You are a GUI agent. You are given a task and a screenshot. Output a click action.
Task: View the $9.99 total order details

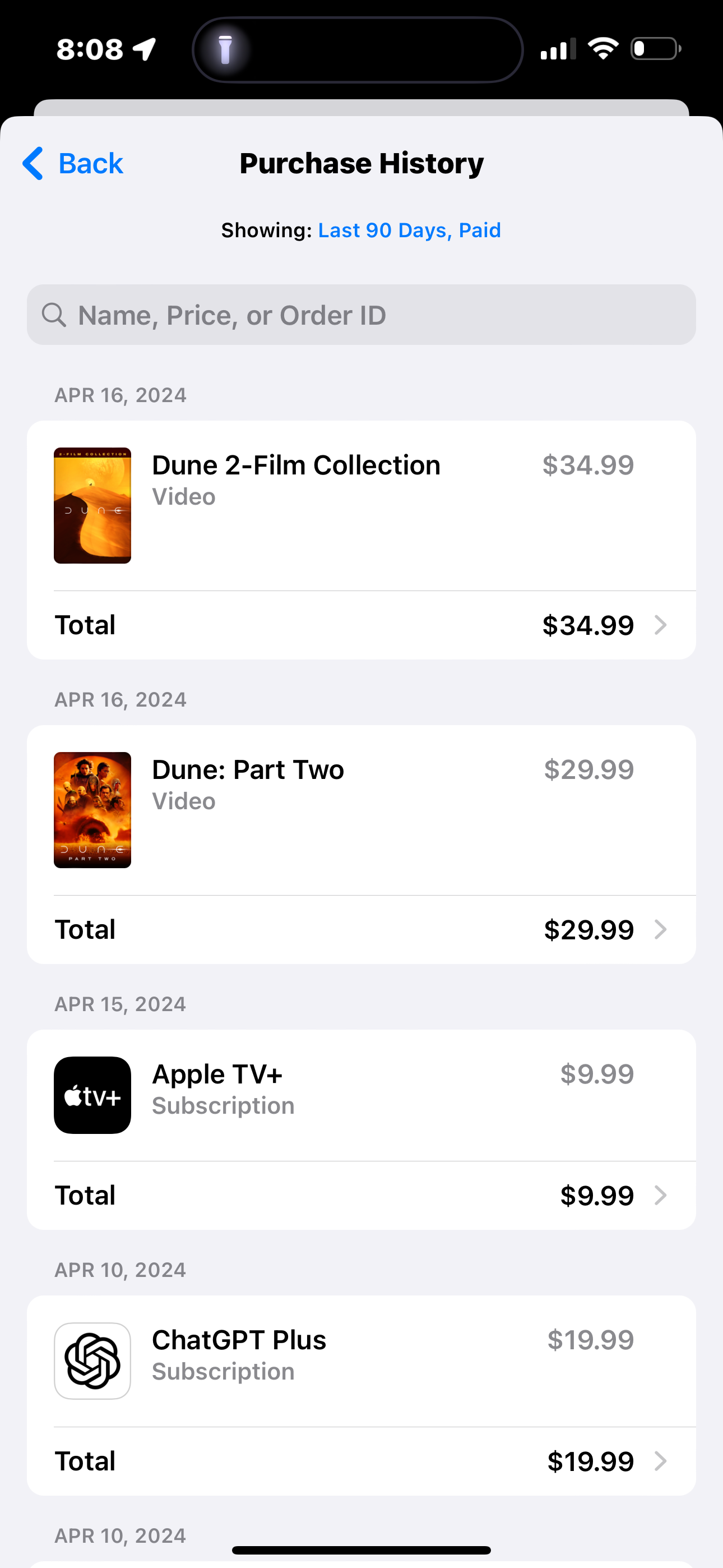[361, 1196]
